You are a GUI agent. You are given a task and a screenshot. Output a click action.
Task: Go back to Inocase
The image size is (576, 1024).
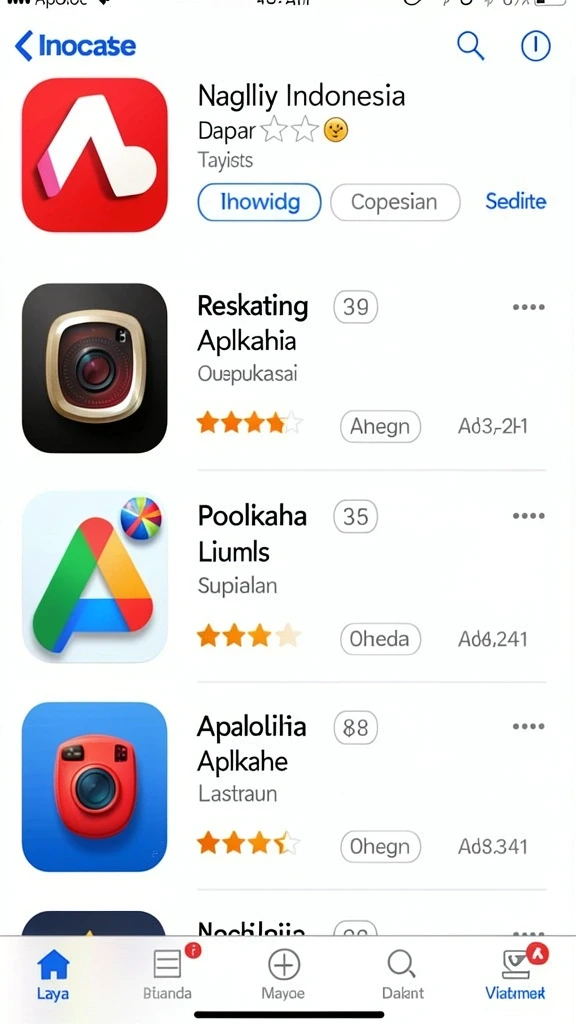(x=75, y=46)
